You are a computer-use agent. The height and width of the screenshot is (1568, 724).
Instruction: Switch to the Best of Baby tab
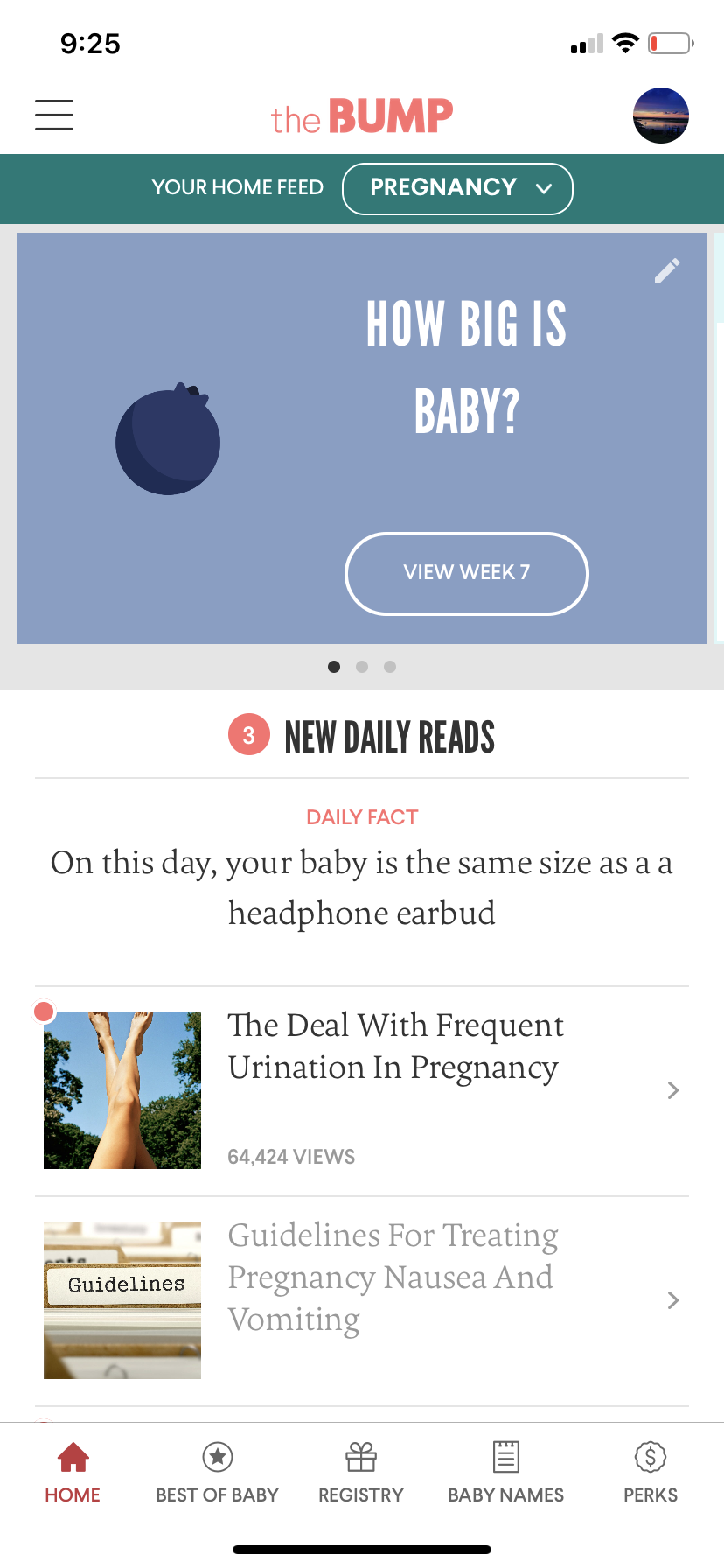(217, 1472)
